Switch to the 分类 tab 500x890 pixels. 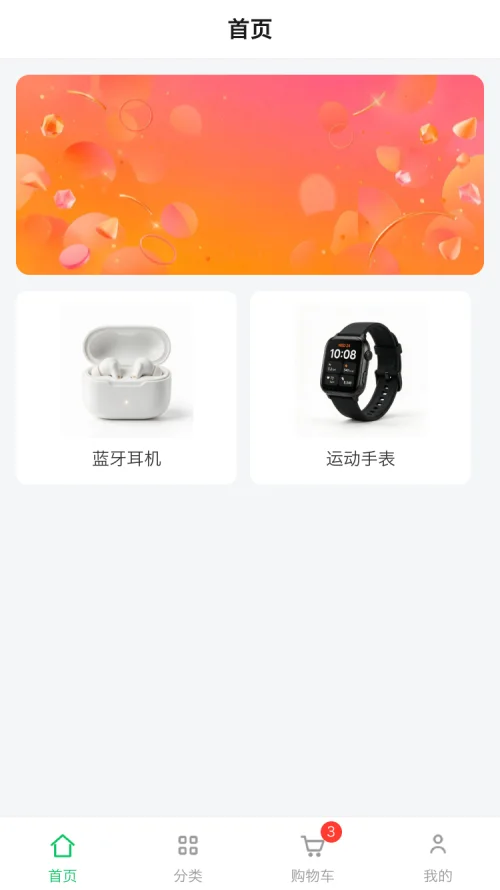click(187, 858)
